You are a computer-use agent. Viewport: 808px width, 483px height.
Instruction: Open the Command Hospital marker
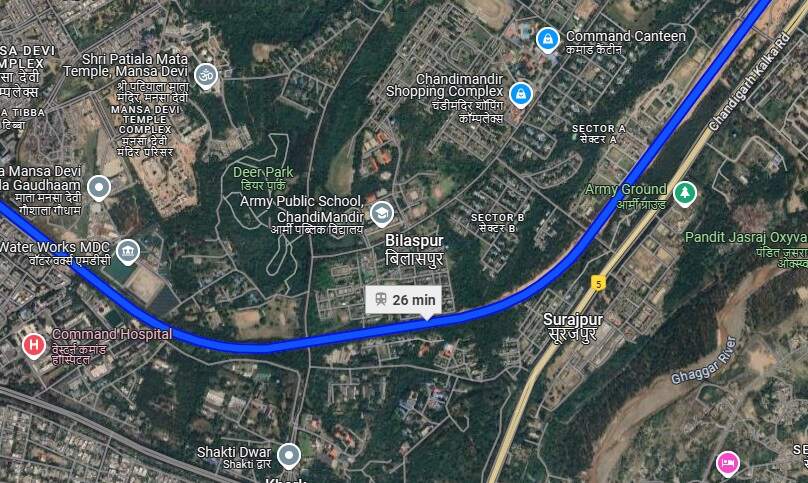(x=33, y=347)
